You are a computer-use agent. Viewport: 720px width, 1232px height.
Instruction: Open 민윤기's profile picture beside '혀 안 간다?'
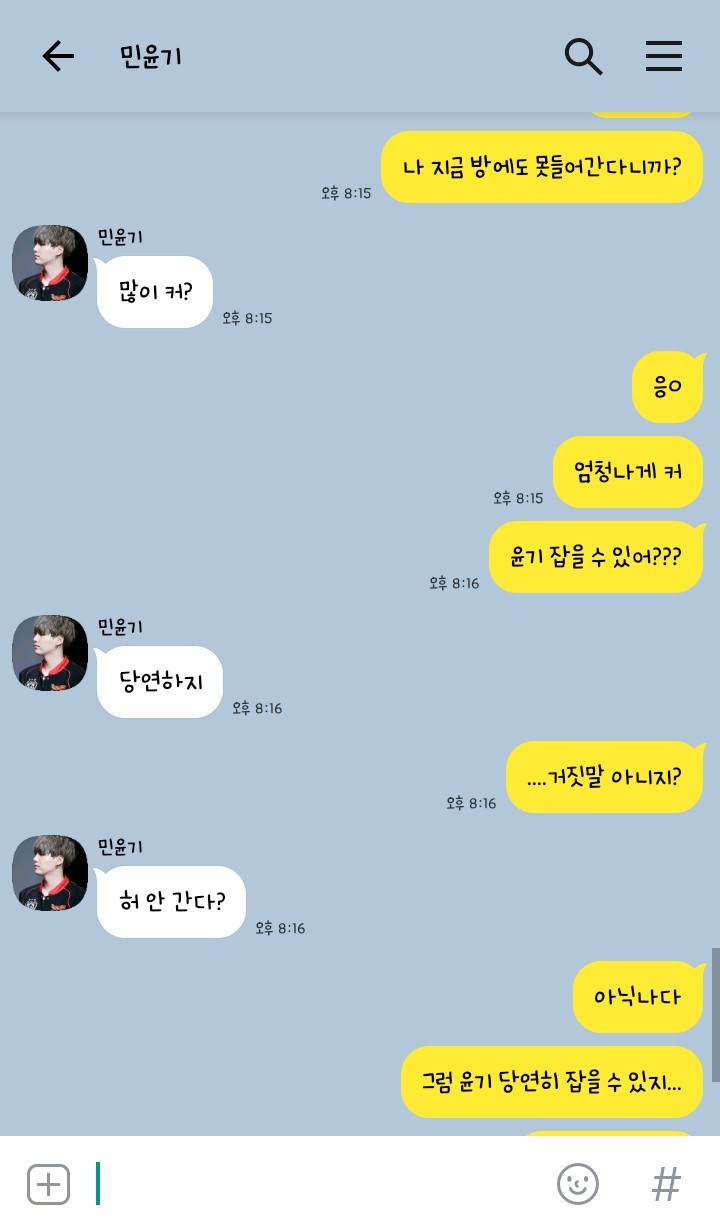pos(50,873)
